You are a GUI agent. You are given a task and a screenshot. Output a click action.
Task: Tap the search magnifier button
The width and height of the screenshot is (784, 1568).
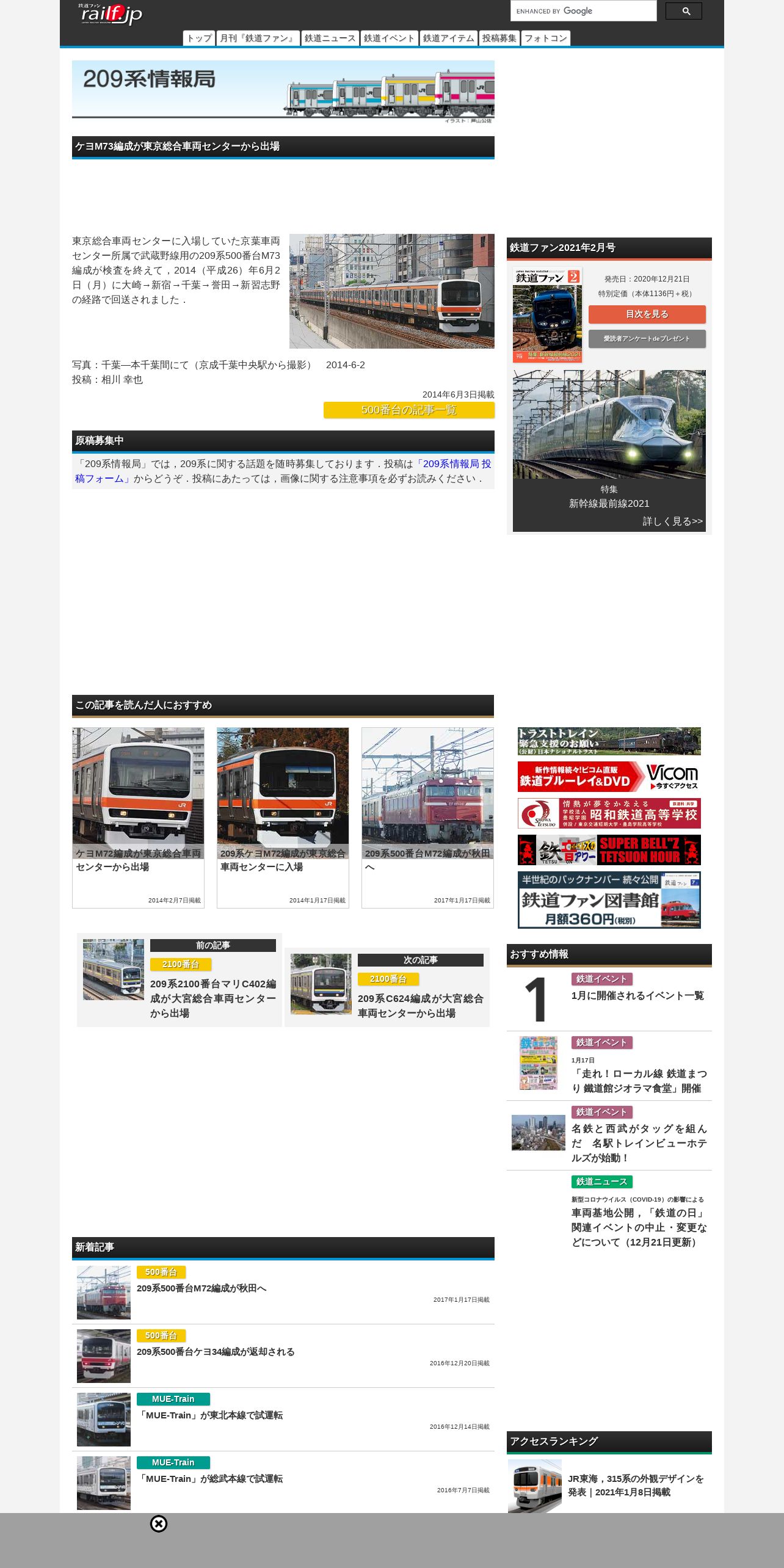[x=683, y=11]
